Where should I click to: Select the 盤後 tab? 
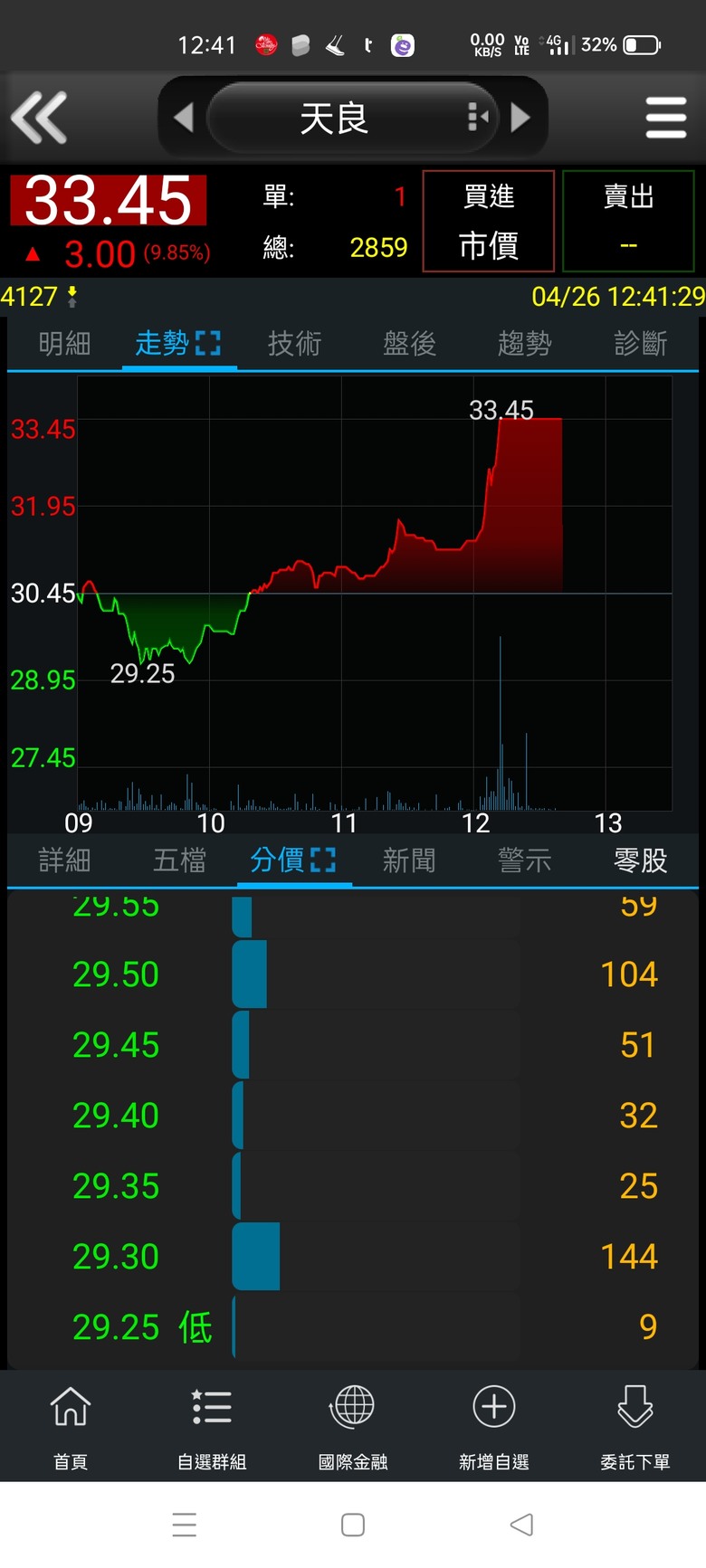coord(409,344)
